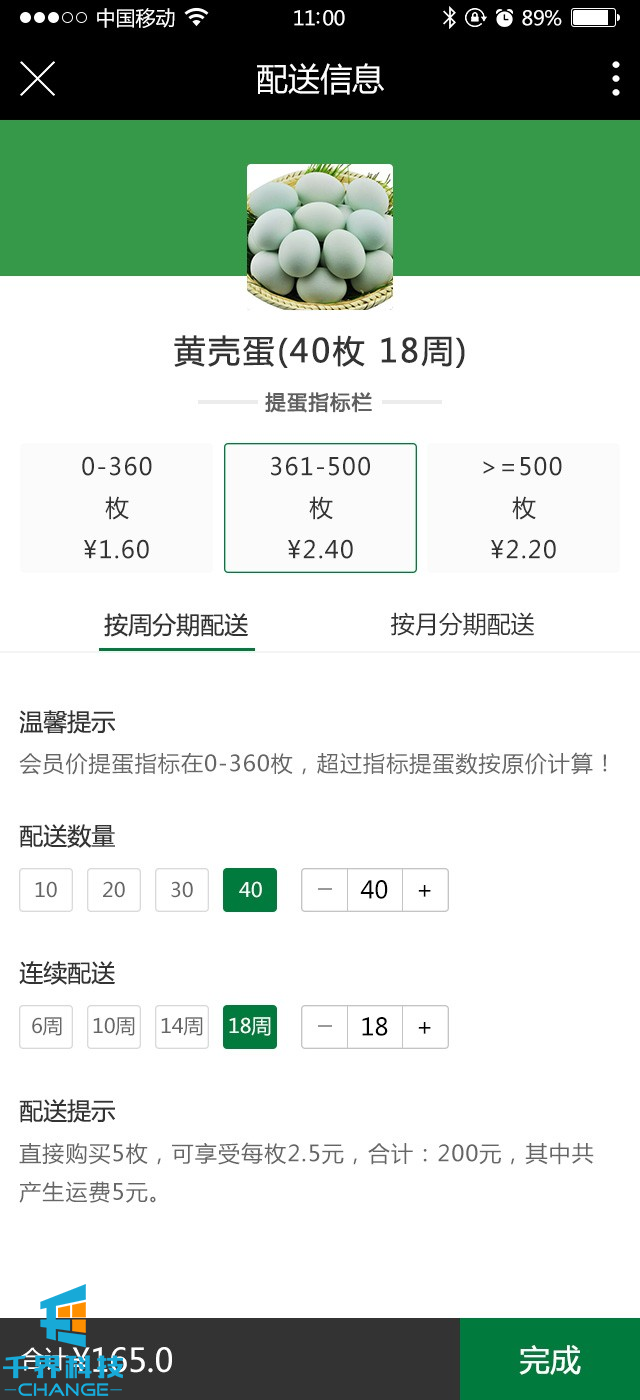Switch to 按周分期配送 tab

(x=176, y=626)
